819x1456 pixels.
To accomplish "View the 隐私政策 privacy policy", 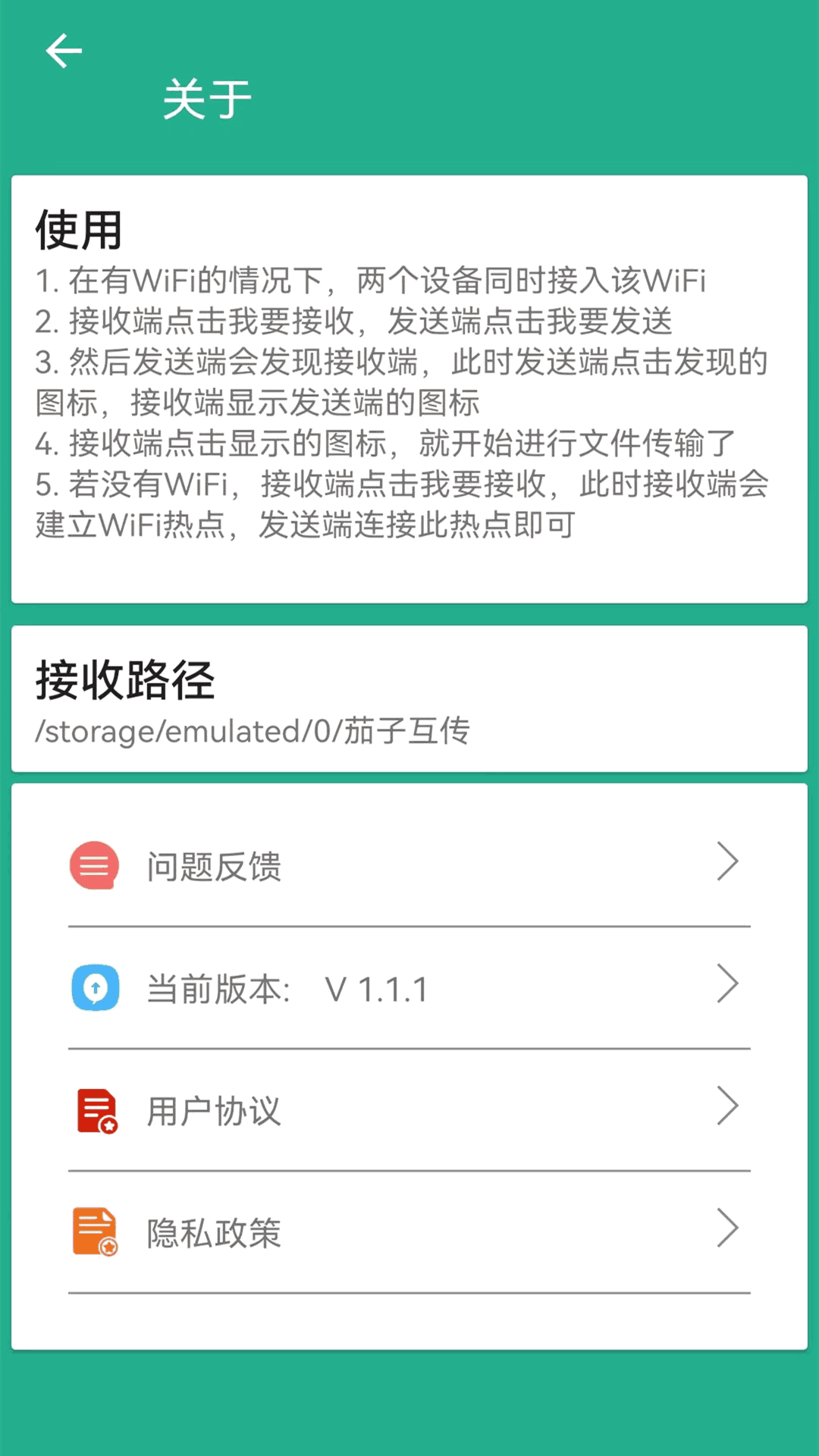I will pyautogui.click(x=408, y=1232).
